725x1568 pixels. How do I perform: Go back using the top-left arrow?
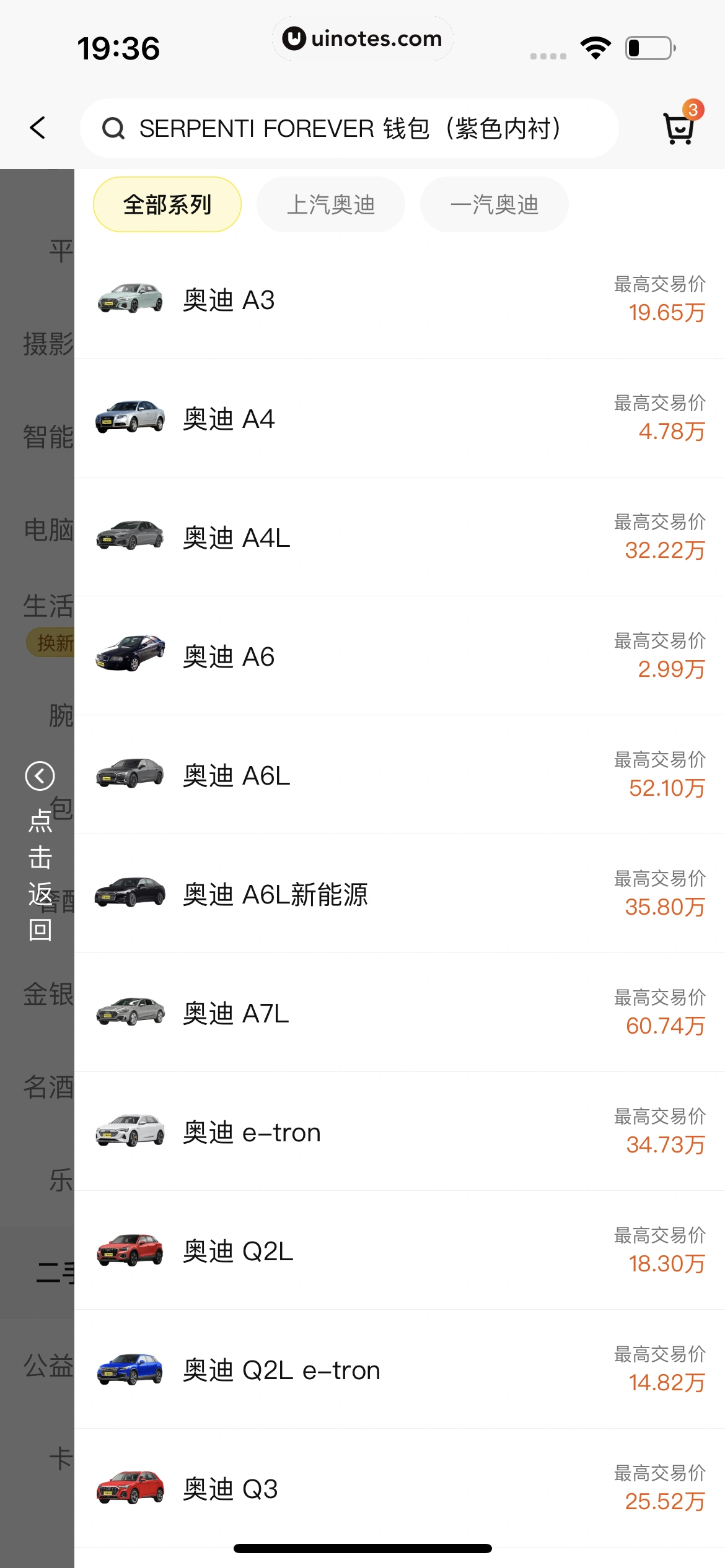tap(38, 128)
